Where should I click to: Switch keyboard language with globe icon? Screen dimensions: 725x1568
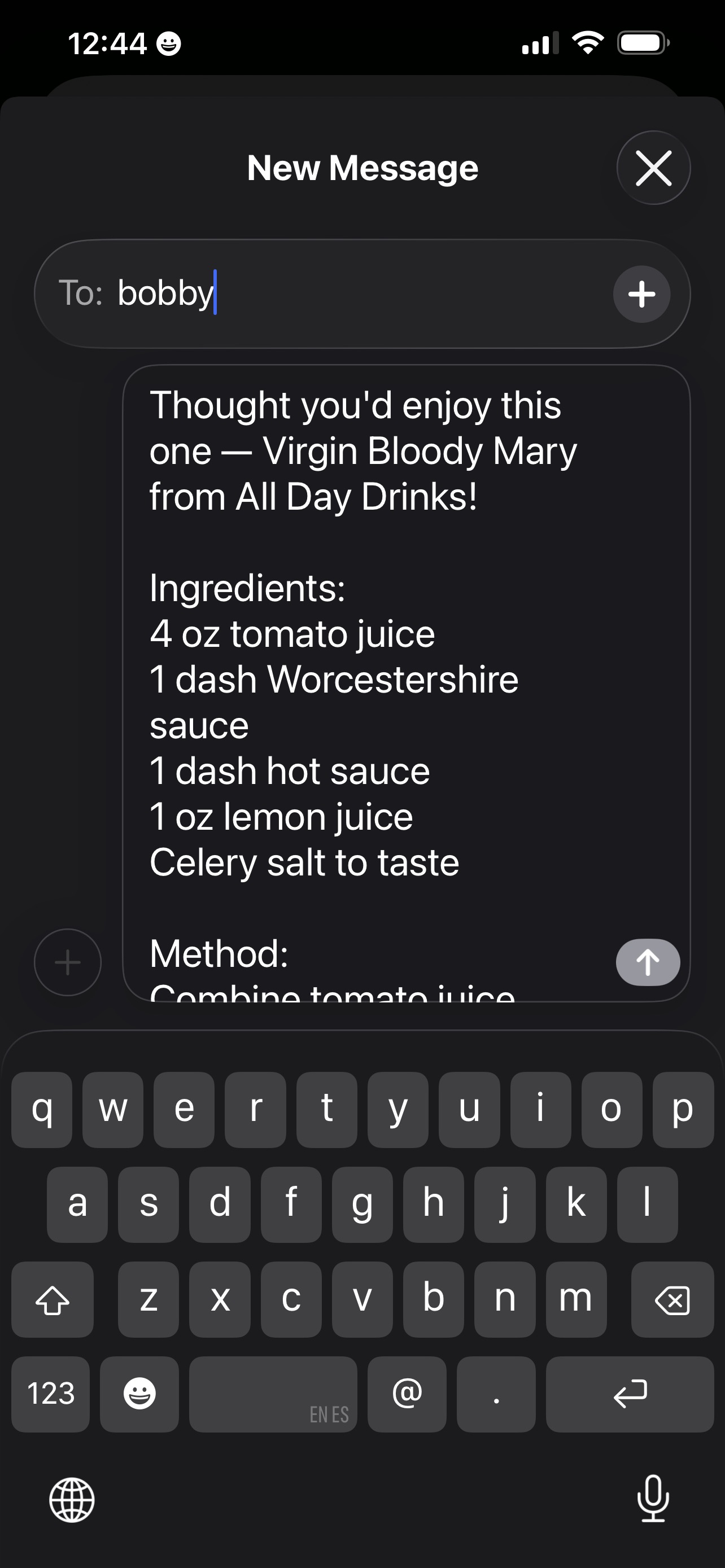72,1500
